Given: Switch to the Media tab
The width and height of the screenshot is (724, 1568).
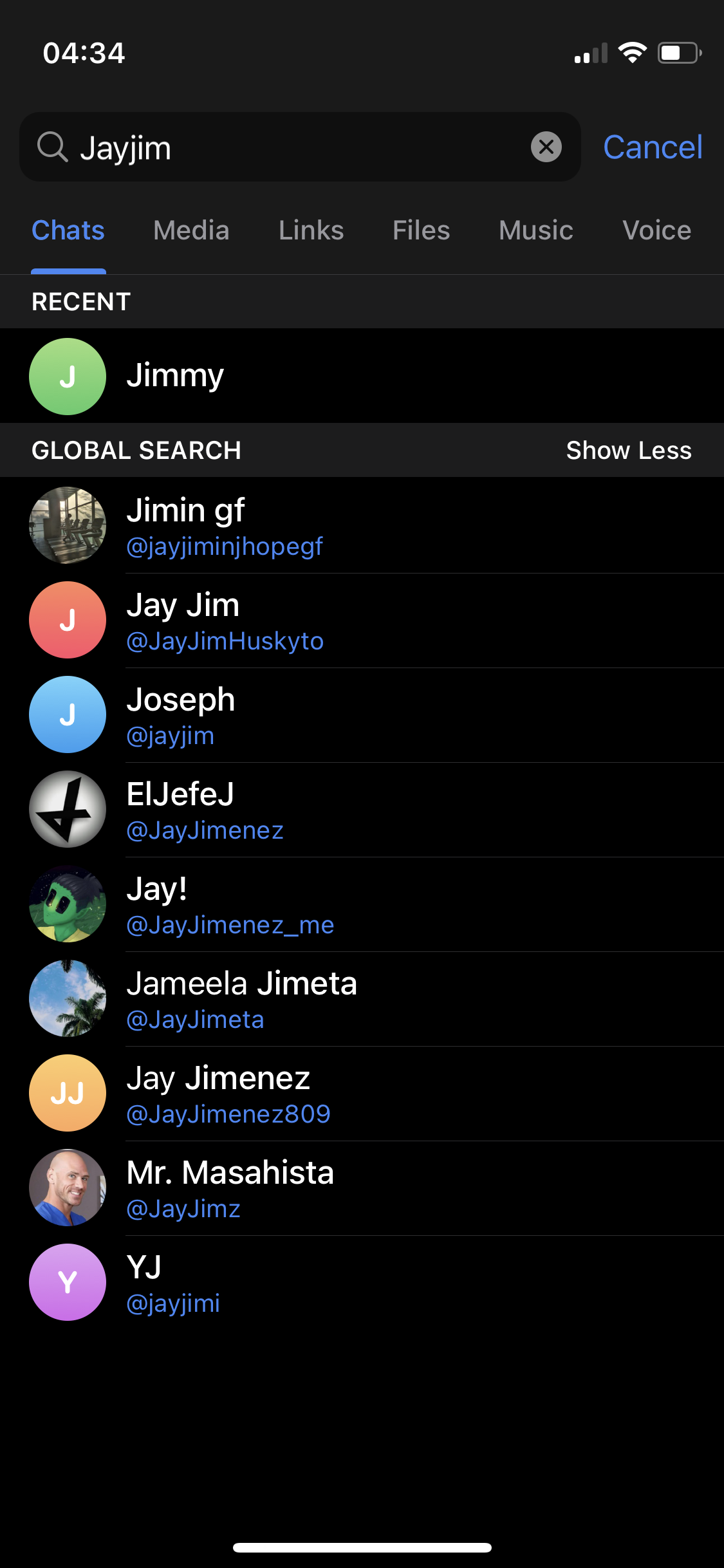Looking at the screenshot, I should 191,230.
